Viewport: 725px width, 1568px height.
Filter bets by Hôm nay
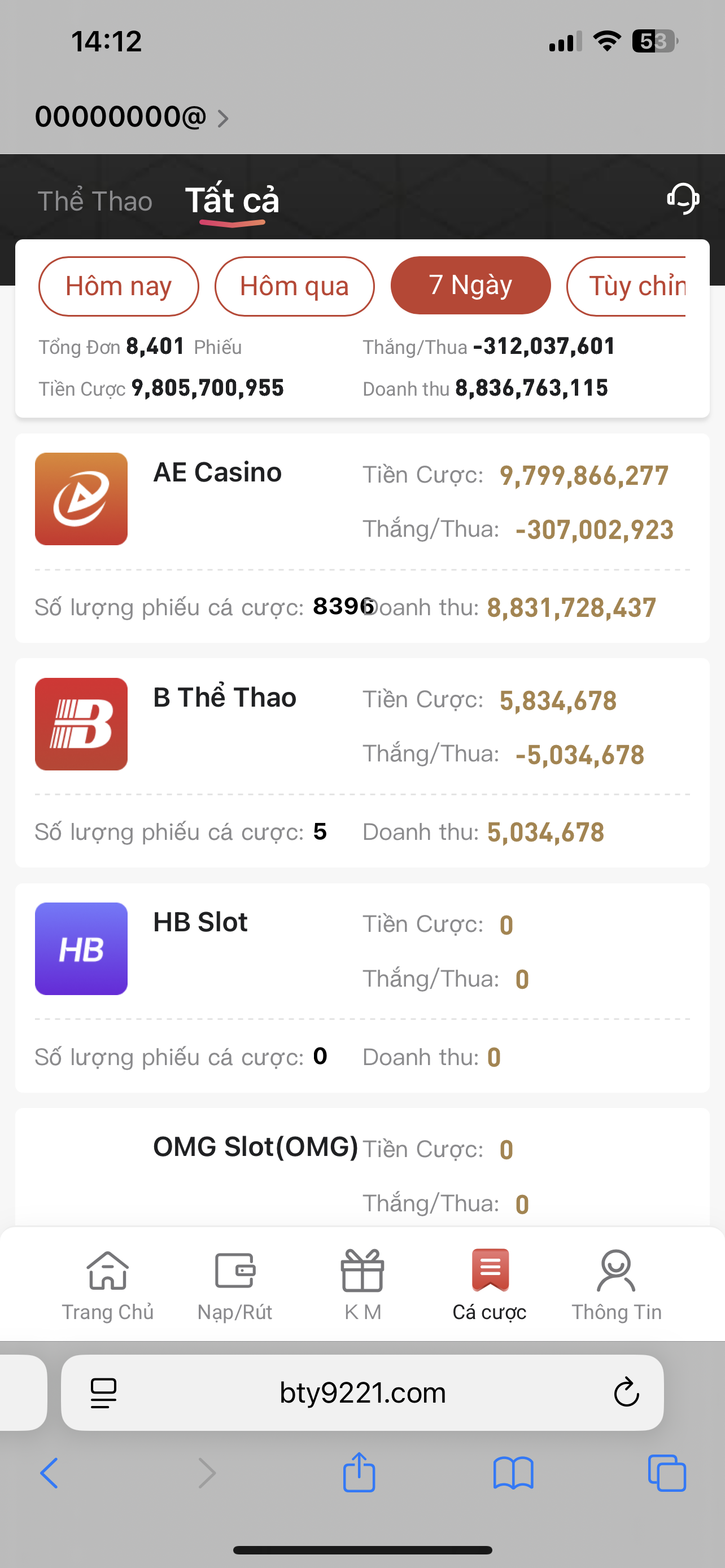(119, 286)
